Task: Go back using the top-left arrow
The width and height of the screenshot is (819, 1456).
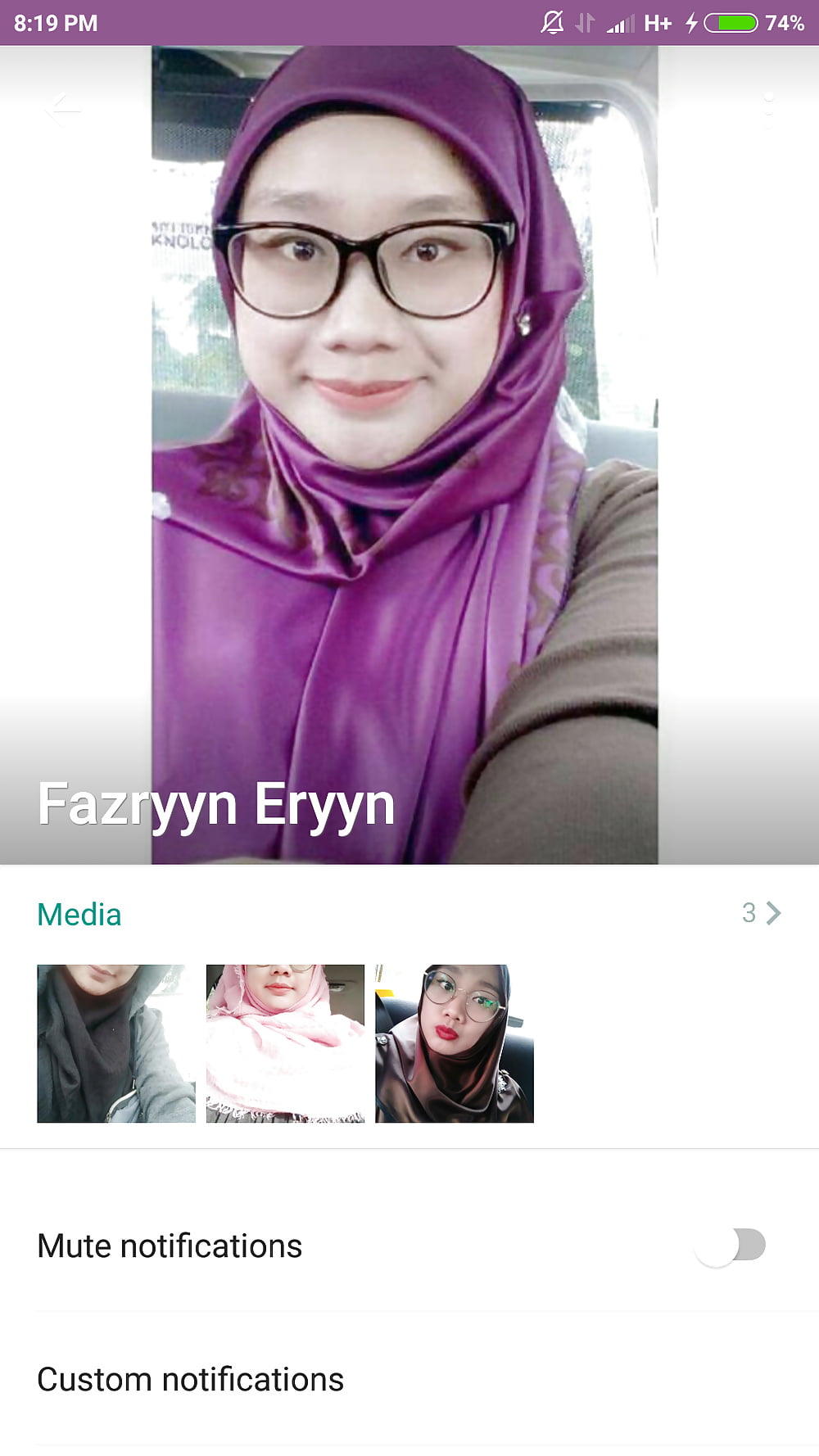Action: pos(62,108)
